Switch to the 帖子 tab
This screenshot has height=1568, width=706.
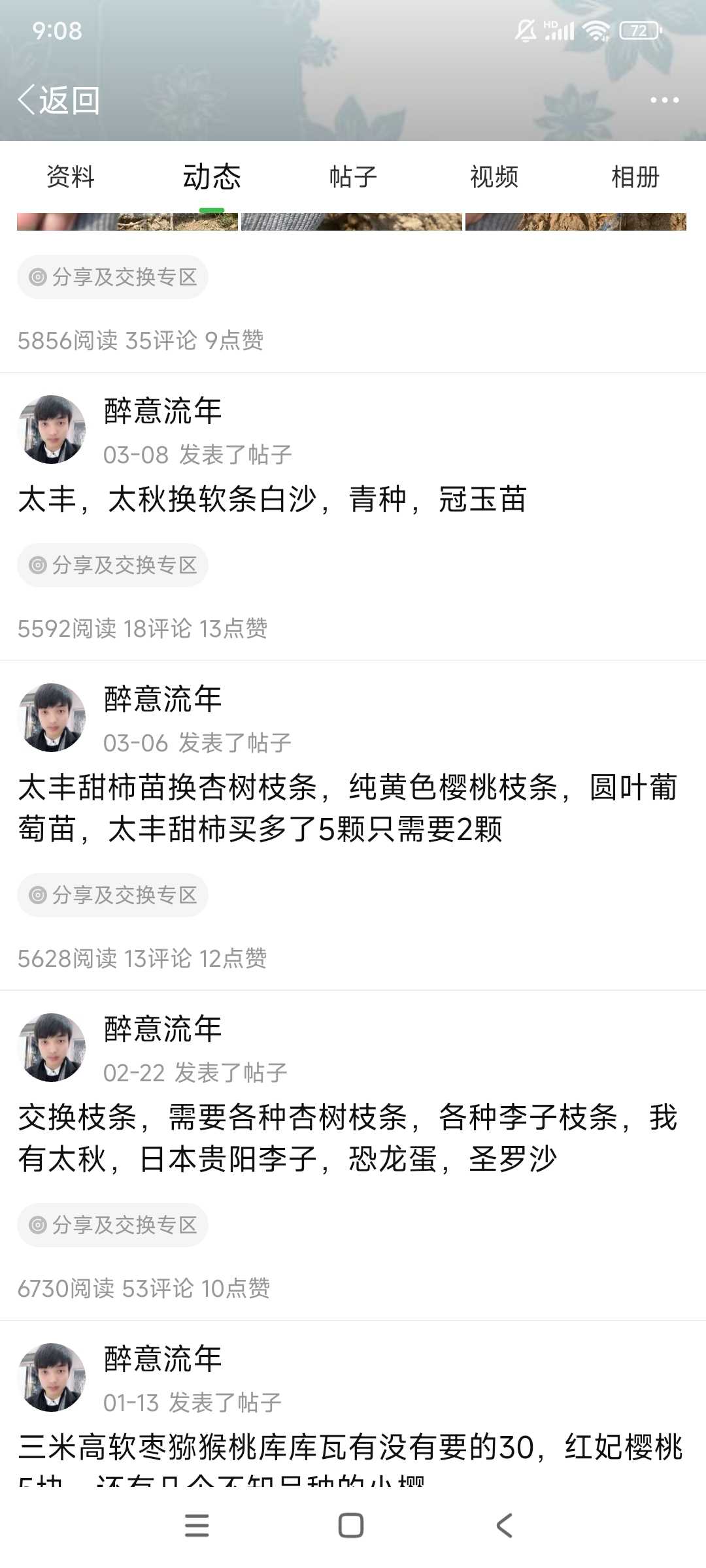pos(353,176)
